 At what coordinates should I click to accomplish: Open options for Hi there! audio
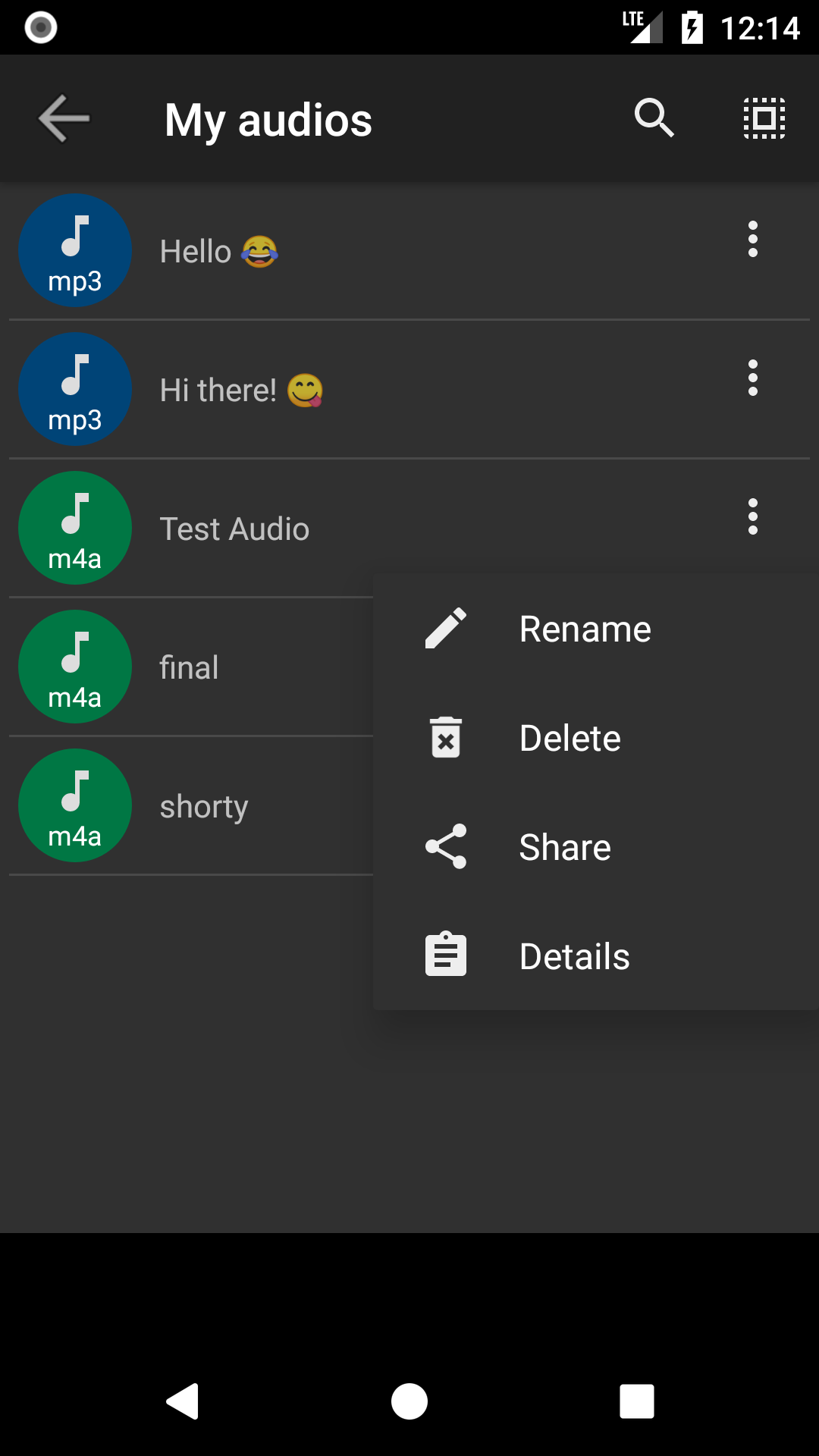click(x=752, y=378)
